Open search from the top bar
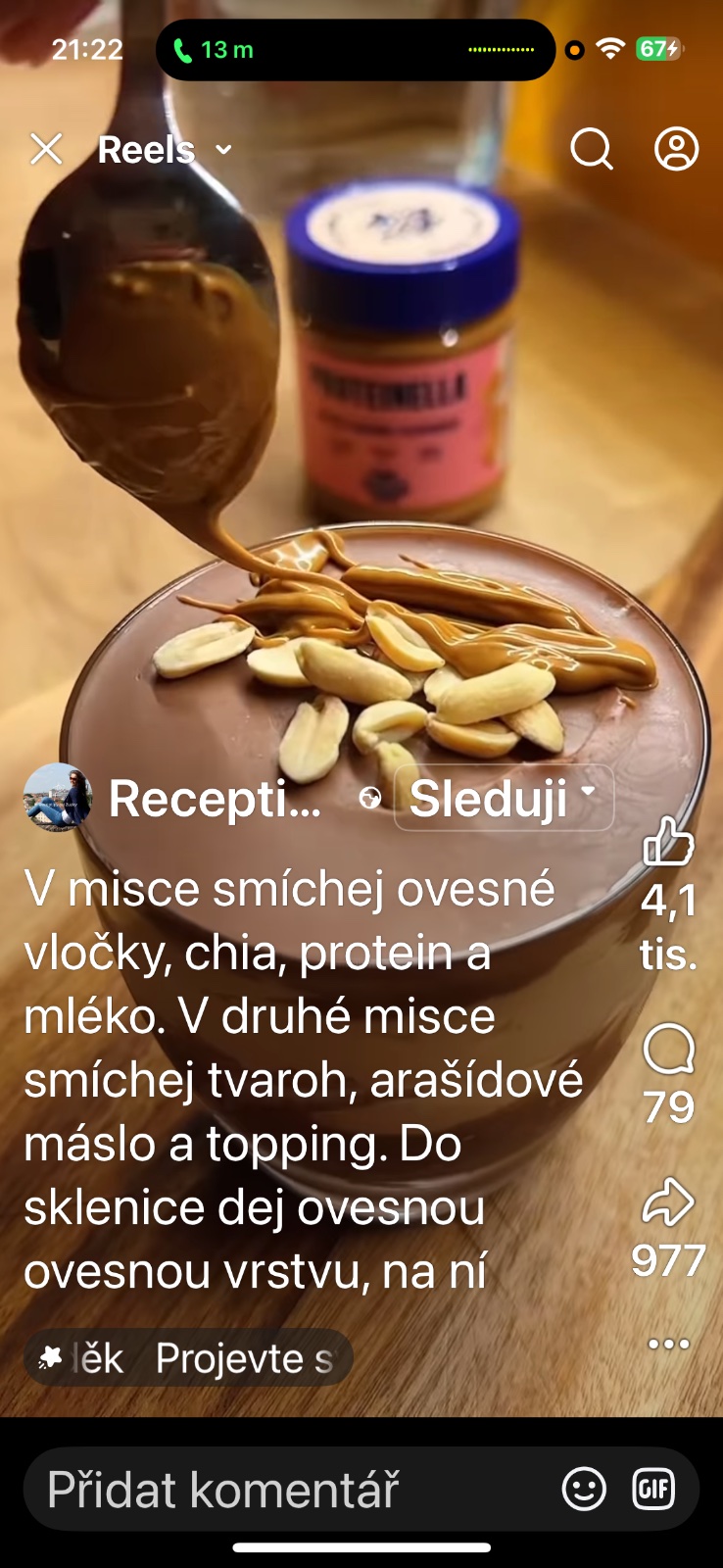This screenshot has width=723, height=1568. tap(591, 150)
